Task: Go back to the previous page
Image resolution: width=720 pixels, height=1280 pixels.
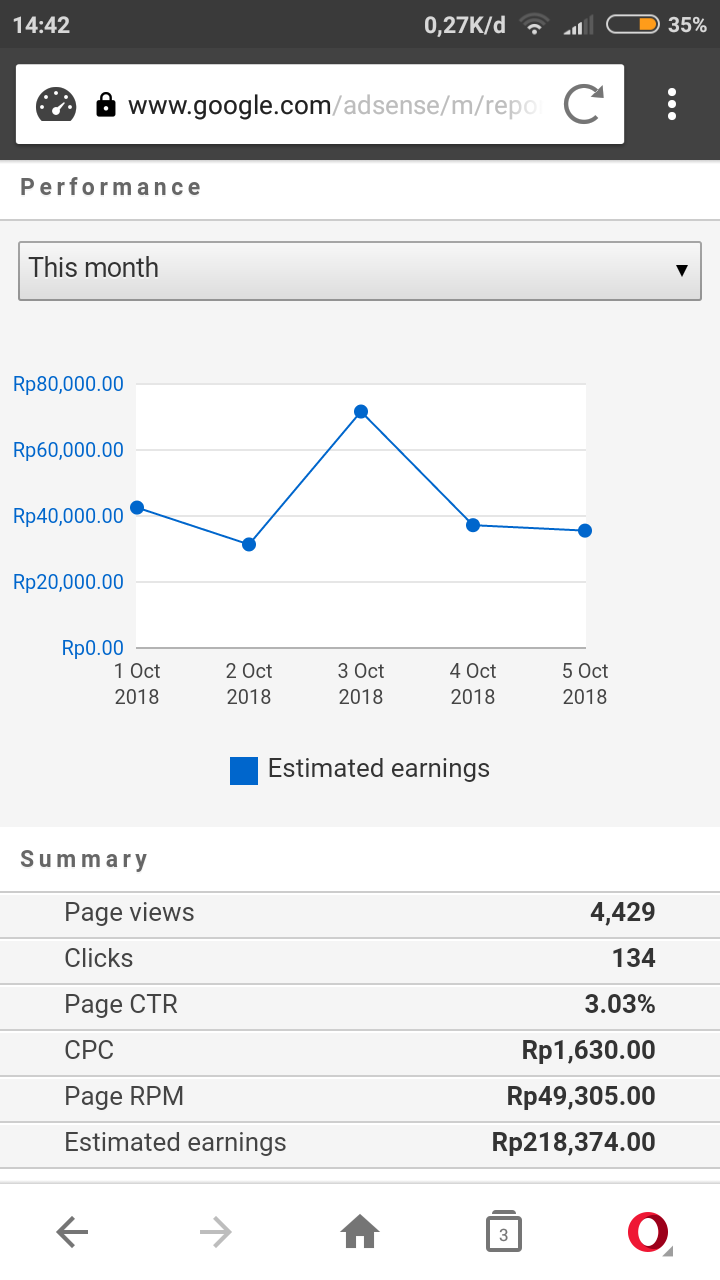Action: [72, 1233]
